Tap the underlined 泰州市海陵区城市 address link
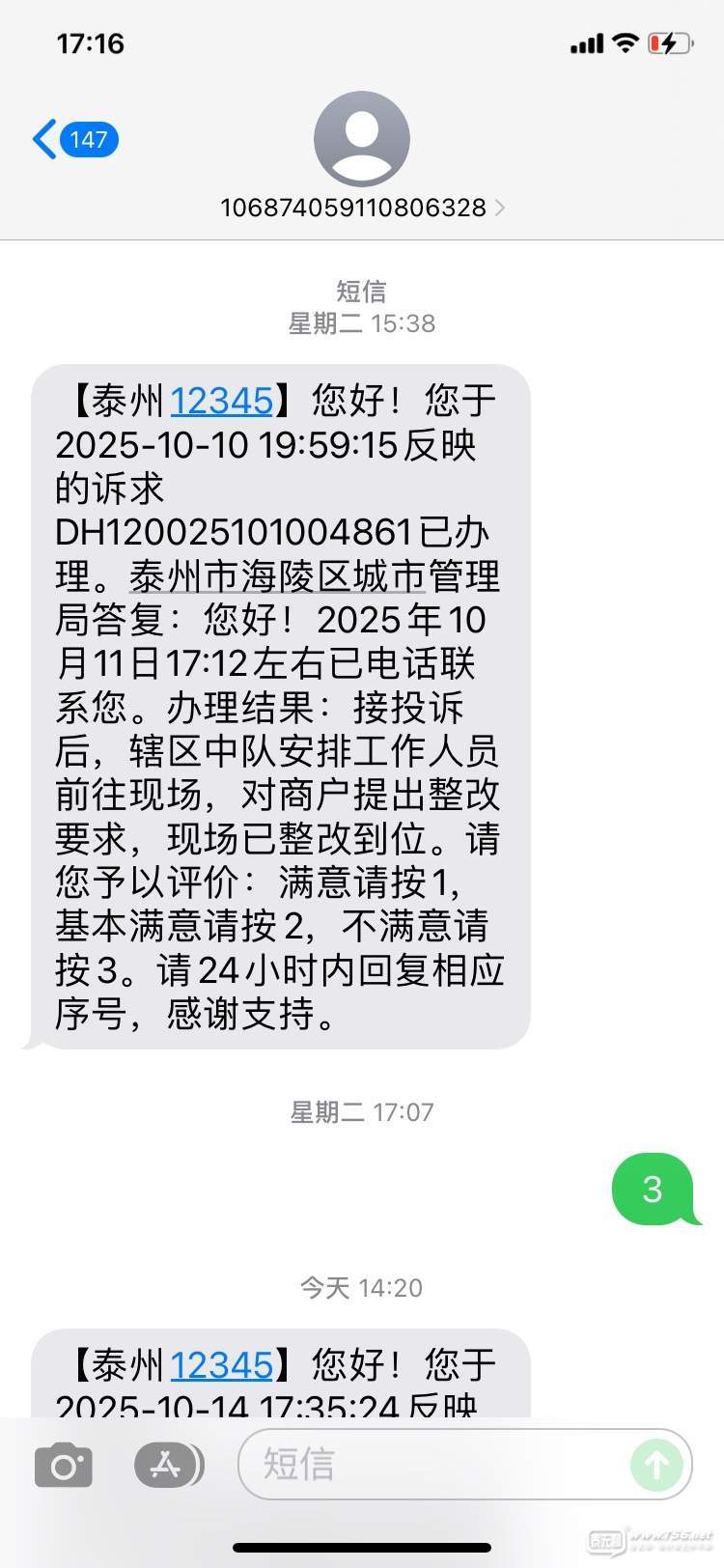Viewport: 724px width, 1568px height. point(278,576)
